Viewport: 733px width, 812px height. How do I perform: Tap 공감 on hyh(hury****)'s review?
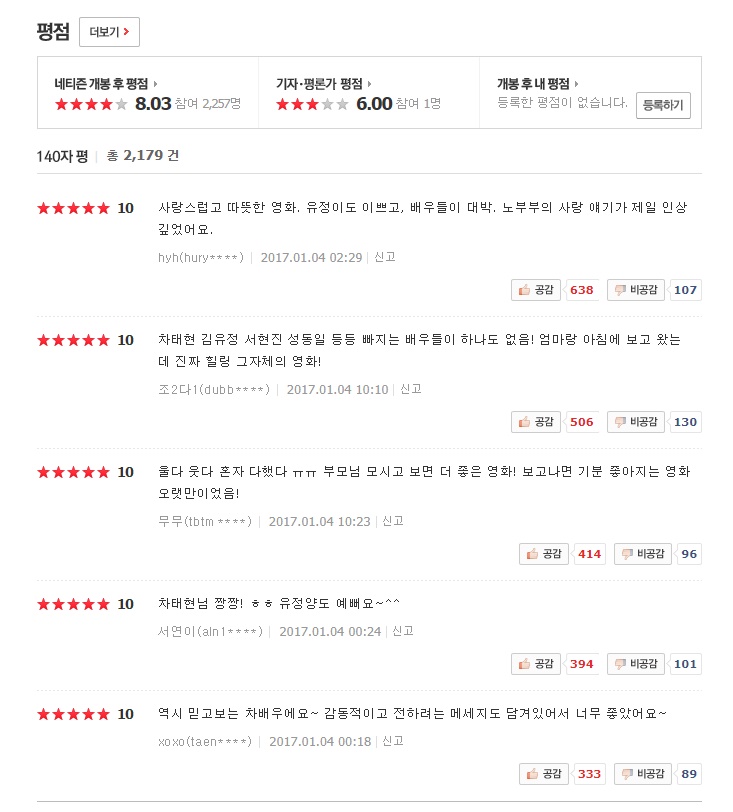click(536, 290)
